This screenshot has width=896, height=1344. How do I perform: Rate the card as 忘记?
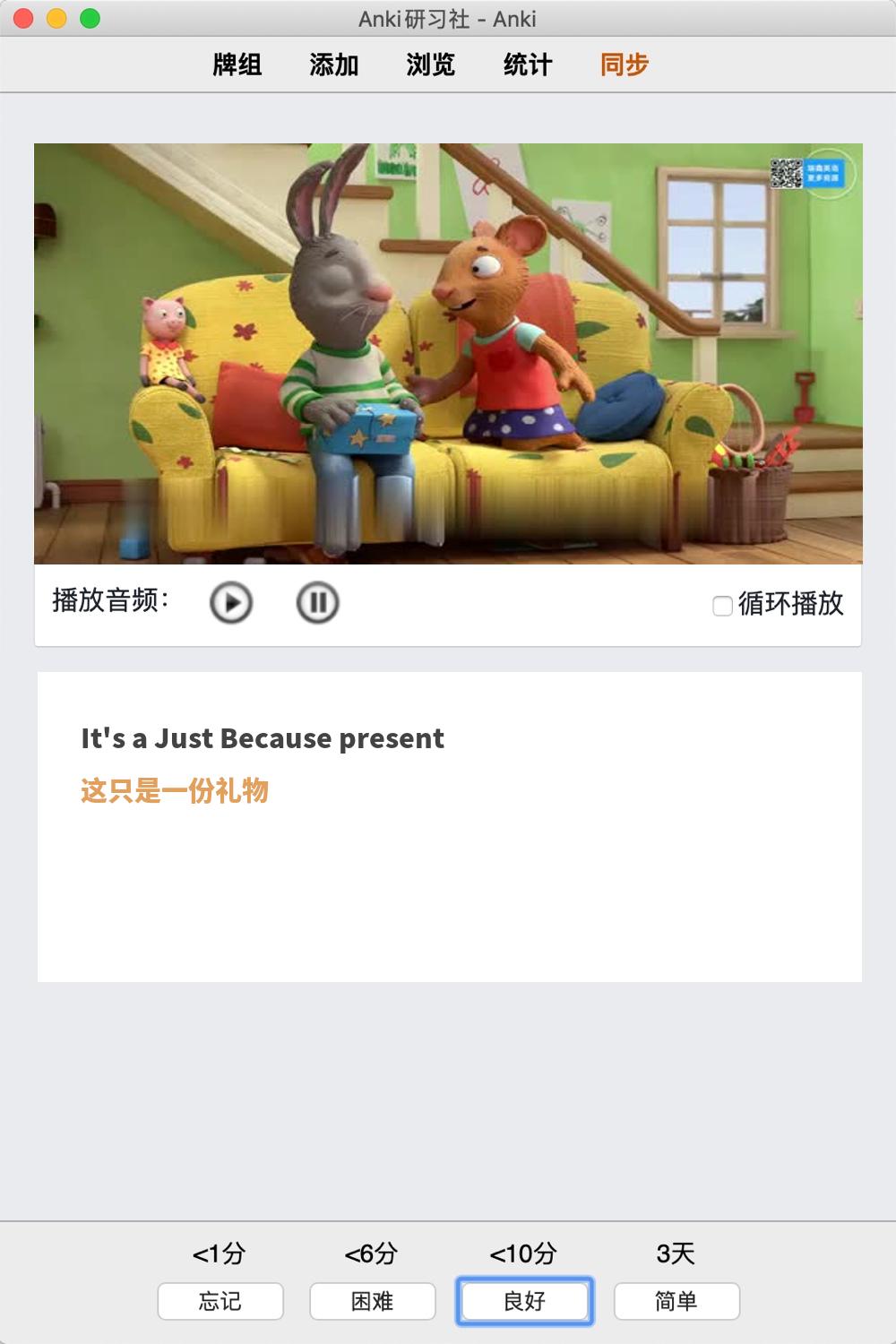click(220, 1301)
